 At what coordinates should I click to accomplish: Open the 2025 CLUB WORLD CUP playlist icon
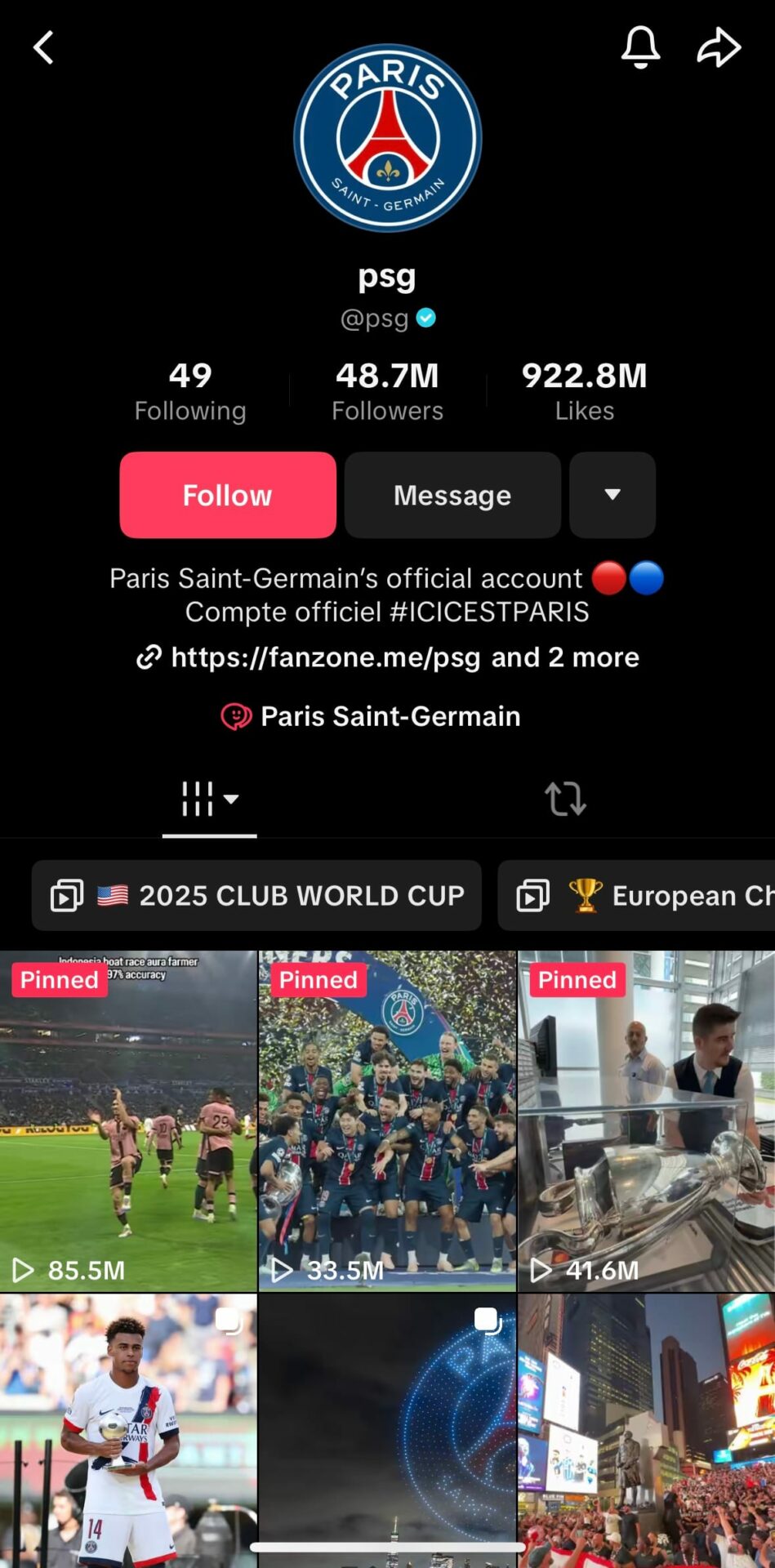coord(65,895)
